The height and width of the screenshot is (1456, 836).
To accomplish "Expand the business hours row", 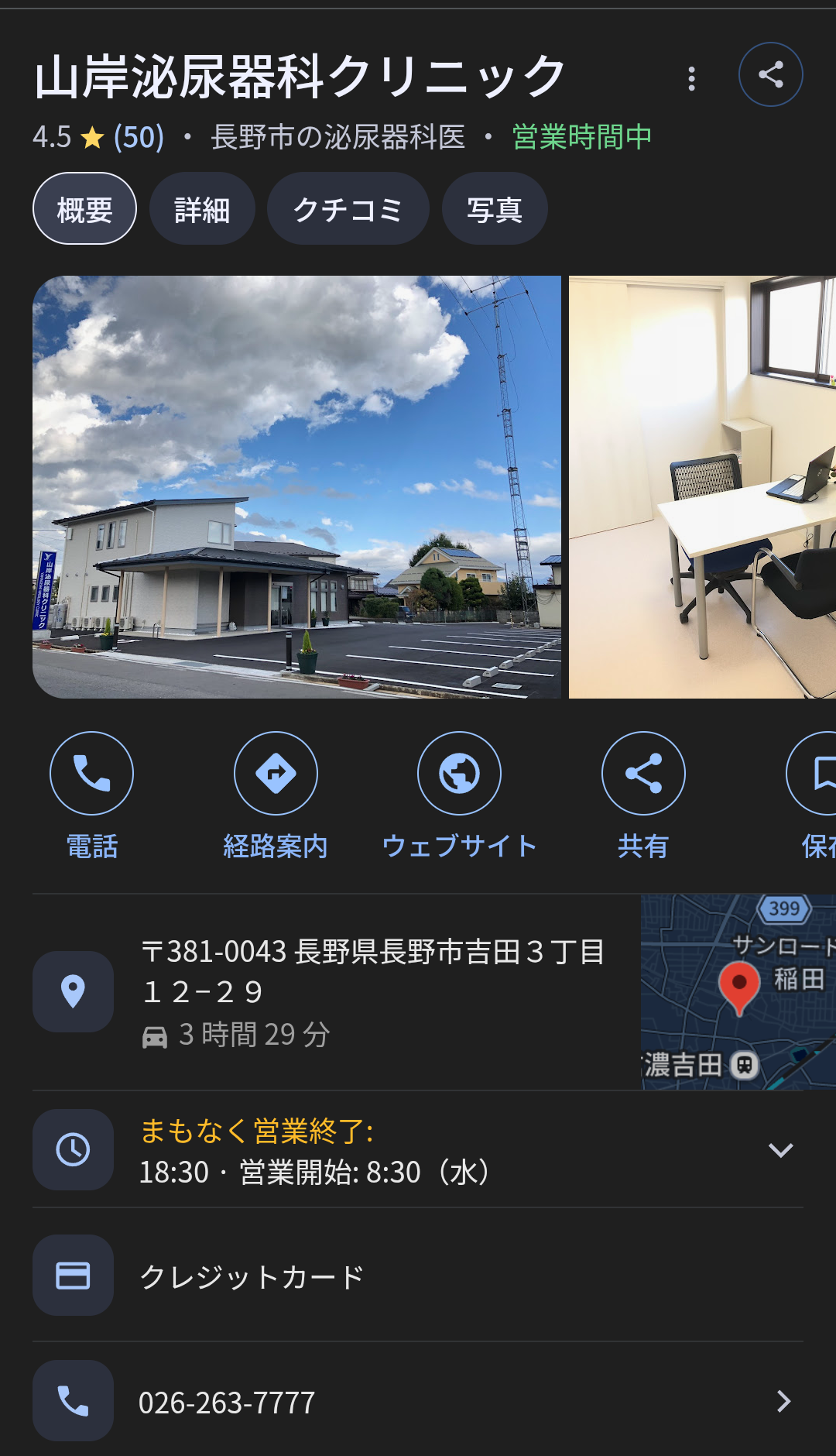I will coord(780,1150).
